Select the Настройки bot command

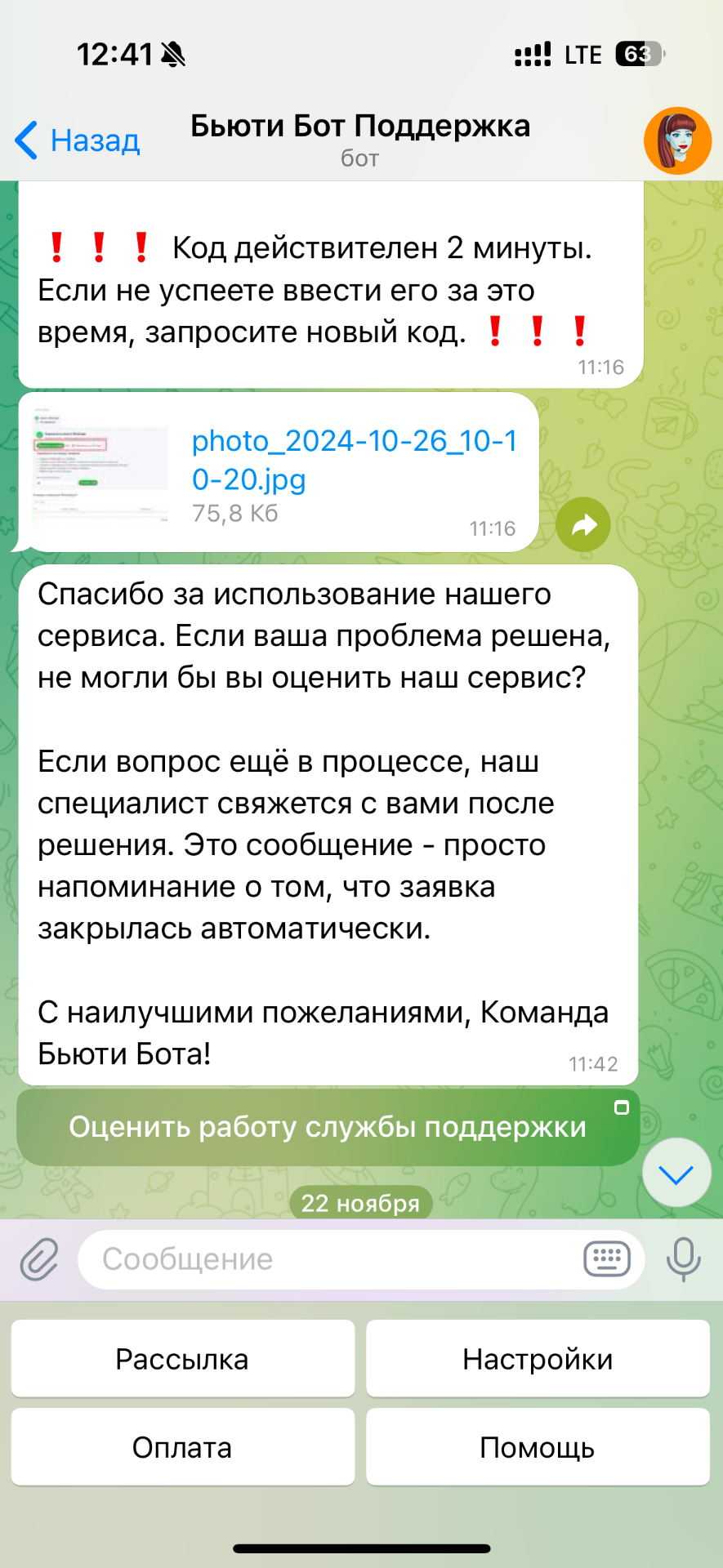(538, 1359)
